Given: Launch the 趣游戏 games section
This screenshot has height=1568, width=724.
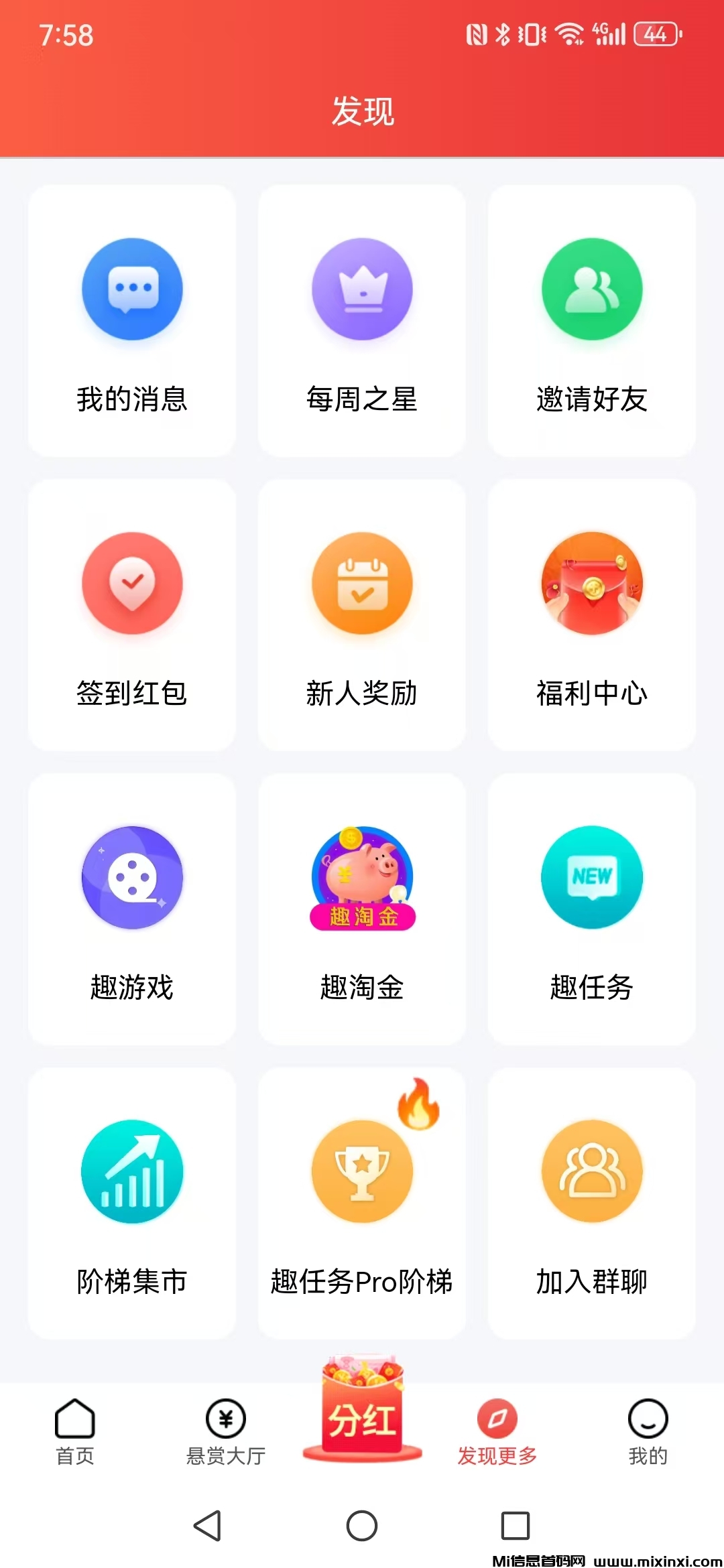Looking at the screenshot, I should (132, 909).
